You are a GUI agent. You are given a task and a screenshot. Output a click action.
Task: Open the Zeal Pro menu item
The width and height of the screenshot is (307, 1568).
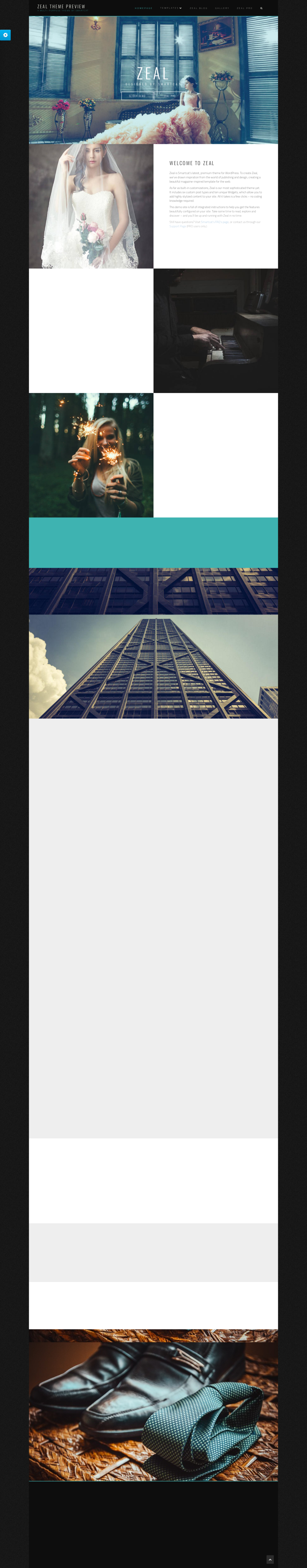(245, 9)
